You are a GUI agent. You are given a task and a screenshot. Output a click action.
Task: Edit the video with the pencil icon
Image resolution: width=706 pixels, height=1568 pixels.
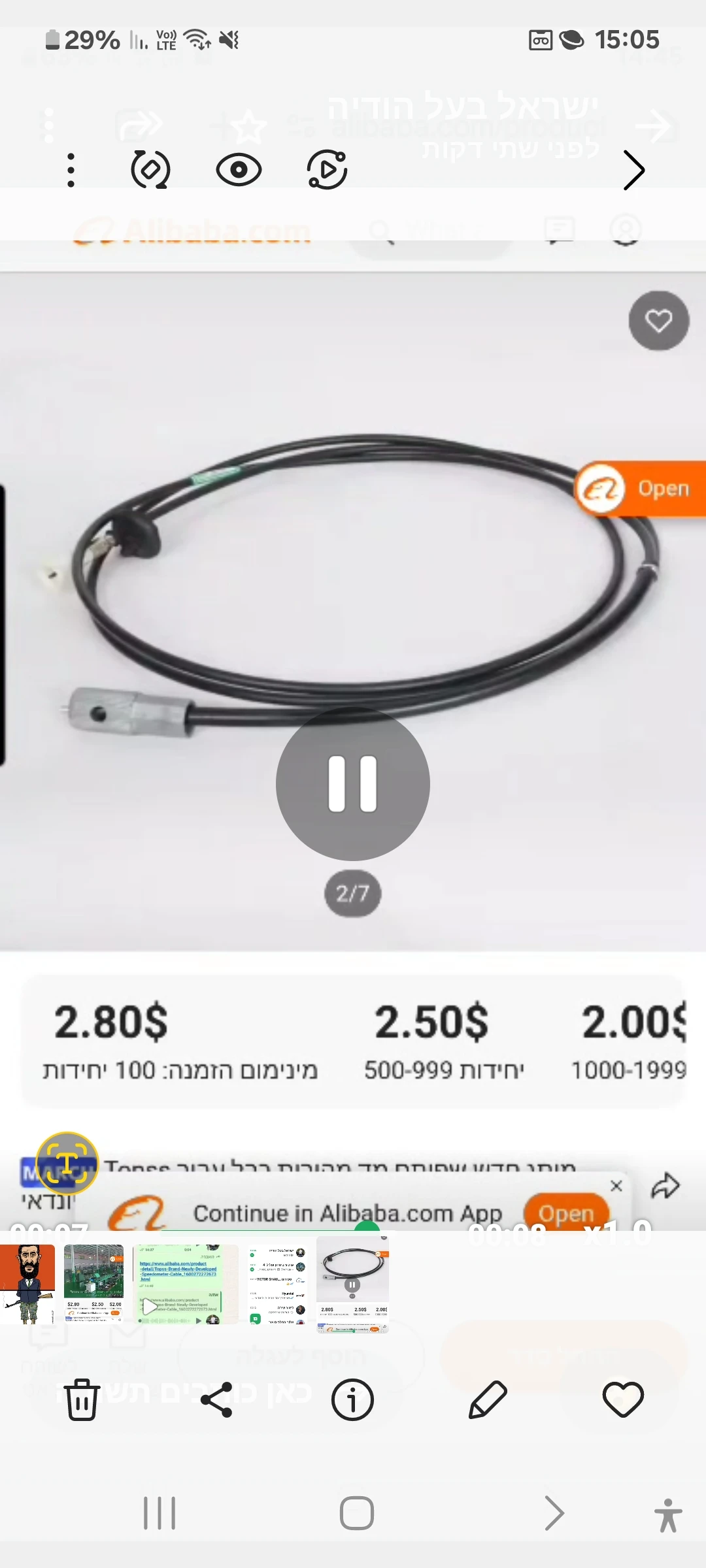[488, 1399]
